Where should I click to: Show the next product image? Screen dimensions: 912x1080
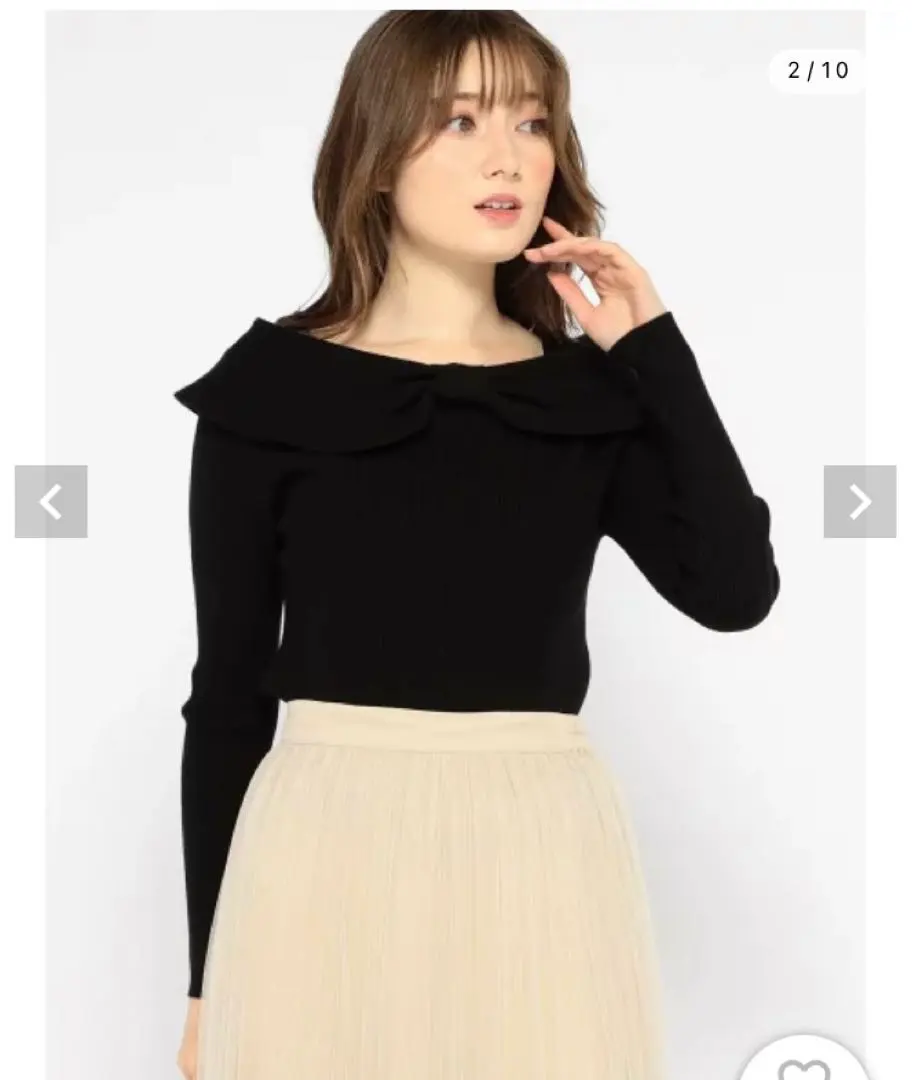pyautogui.click(x=859, y=502)
